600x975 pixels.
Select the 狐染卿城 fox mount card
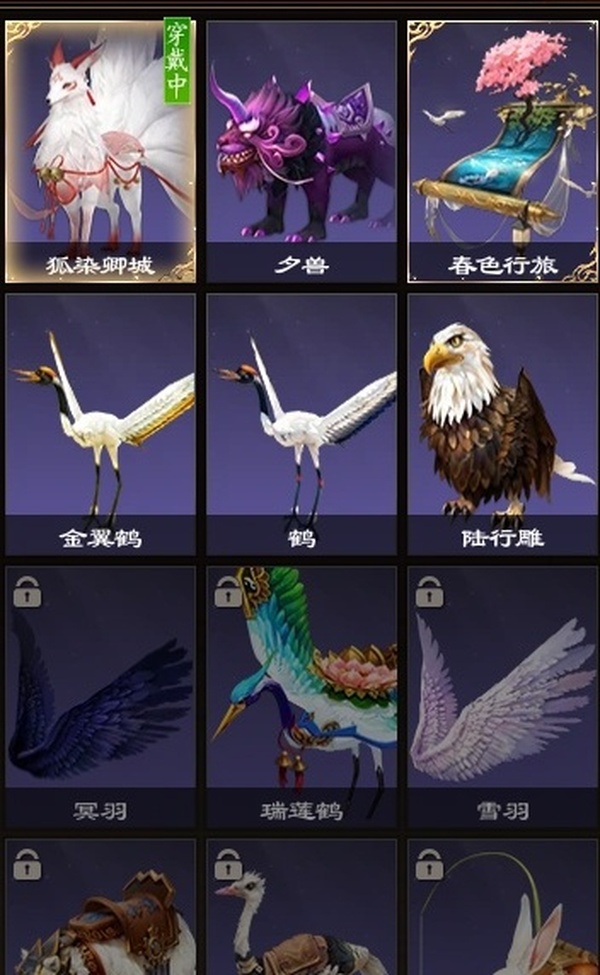click(x=100, y=150)
